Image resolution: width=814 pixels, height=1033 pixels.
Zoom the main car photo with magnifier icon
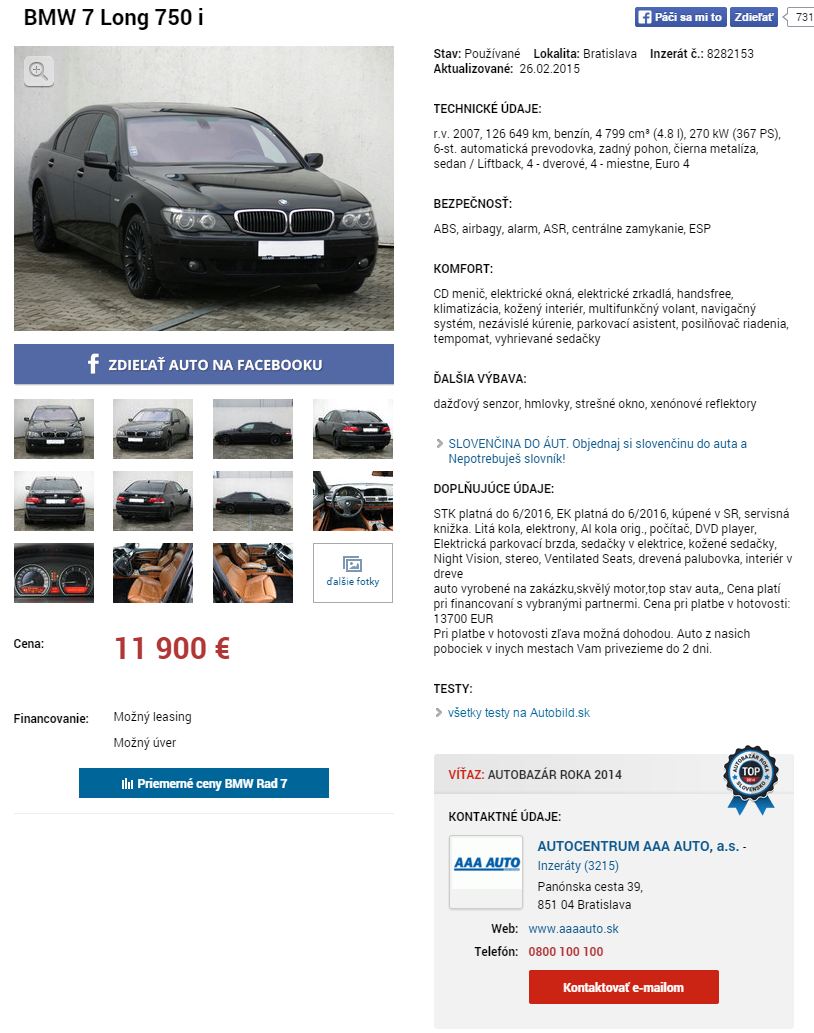[x=38, y=70]
